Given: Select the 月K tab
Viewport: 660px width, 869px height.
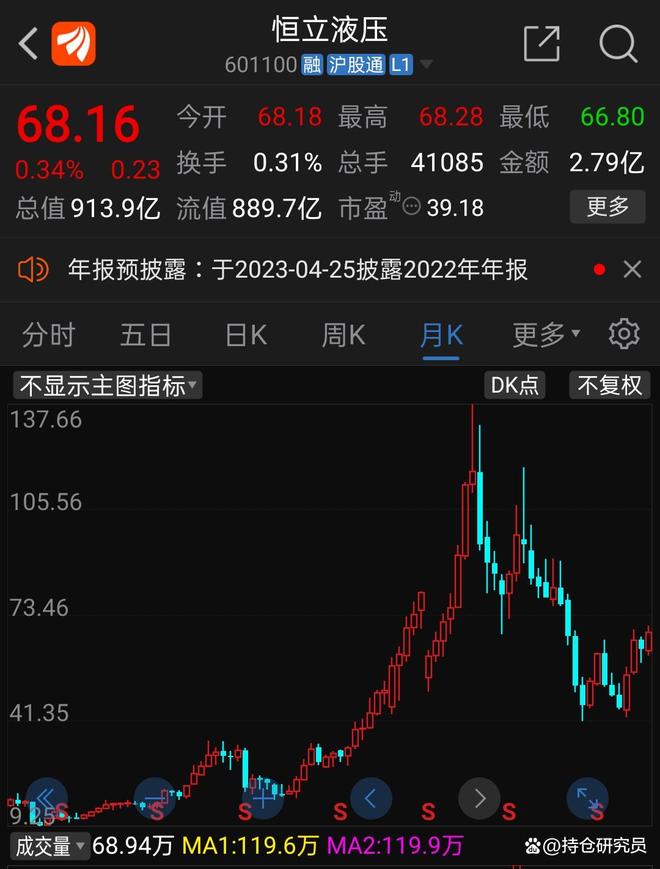Looking at the screenshot, I should point(441,335).
